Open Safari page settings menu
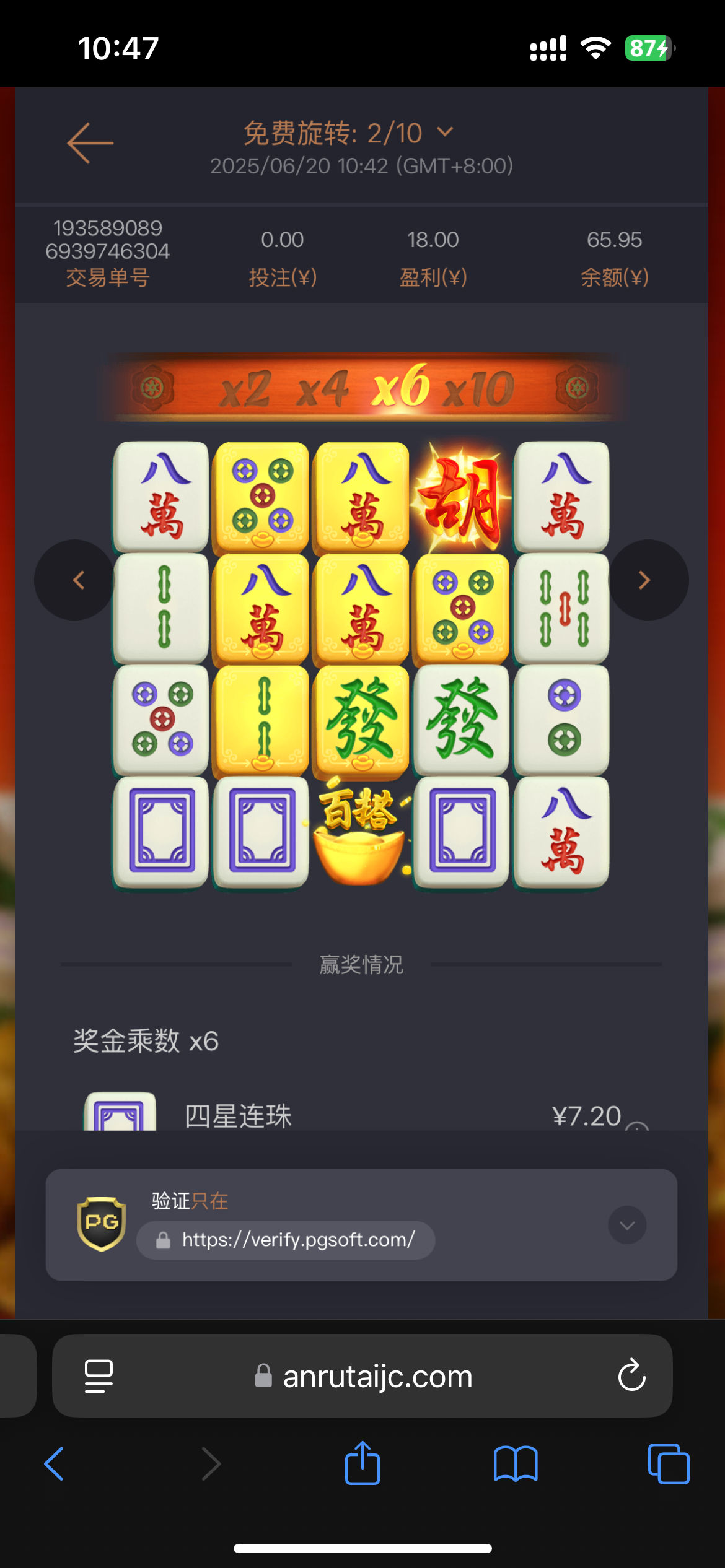Screen dimensions: 725x1568 click(99, 1376)
